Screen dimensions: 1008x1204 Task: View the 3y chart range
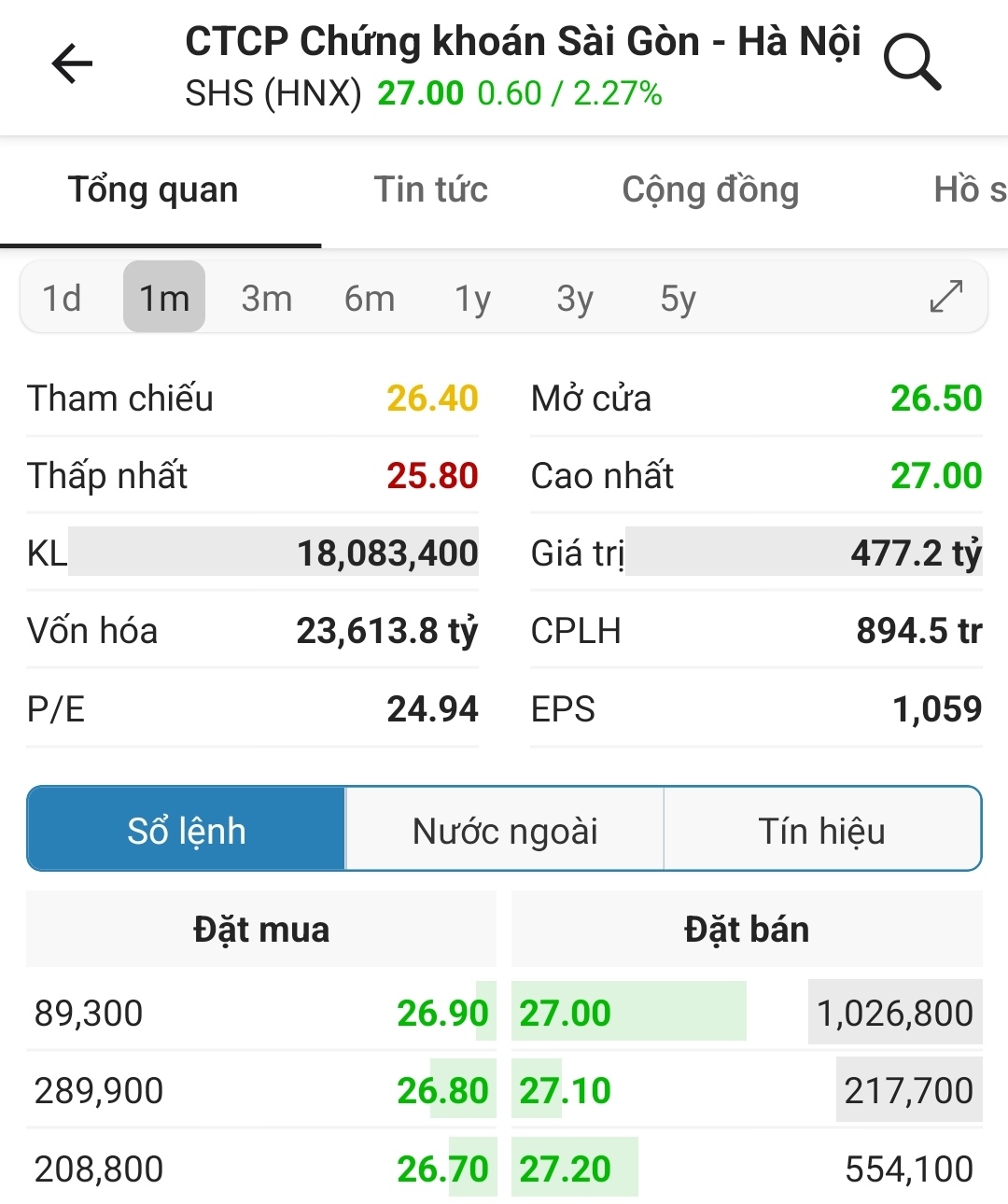575,299
